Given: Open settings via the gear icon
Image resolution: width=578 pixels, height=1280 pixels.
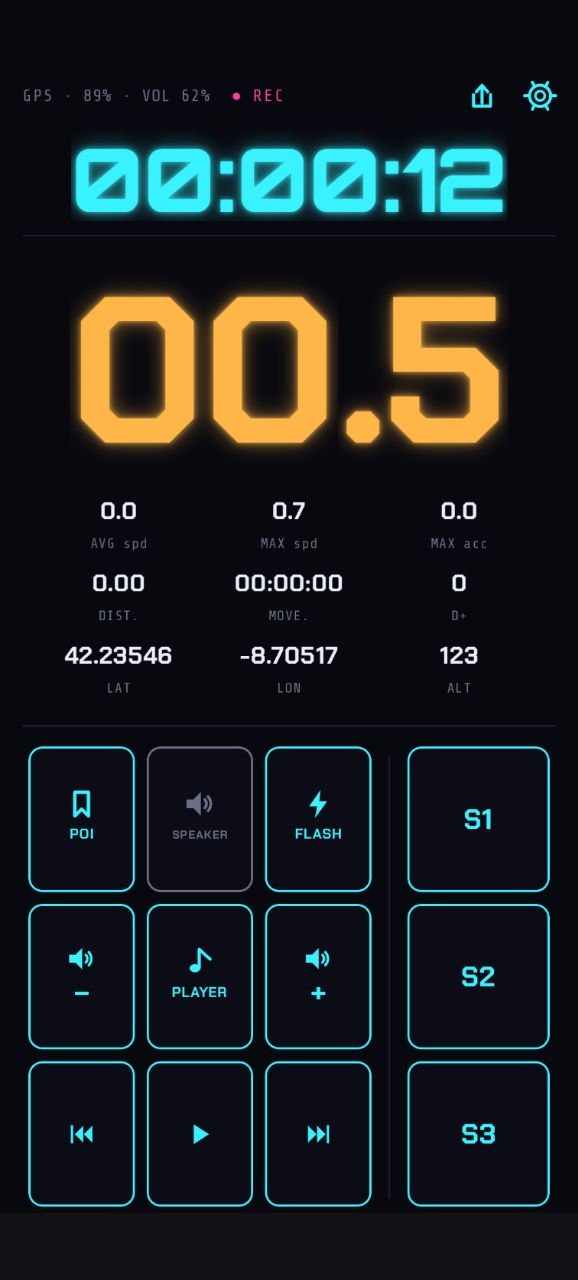Looking at the screenshot, I should tap(540, 96).
